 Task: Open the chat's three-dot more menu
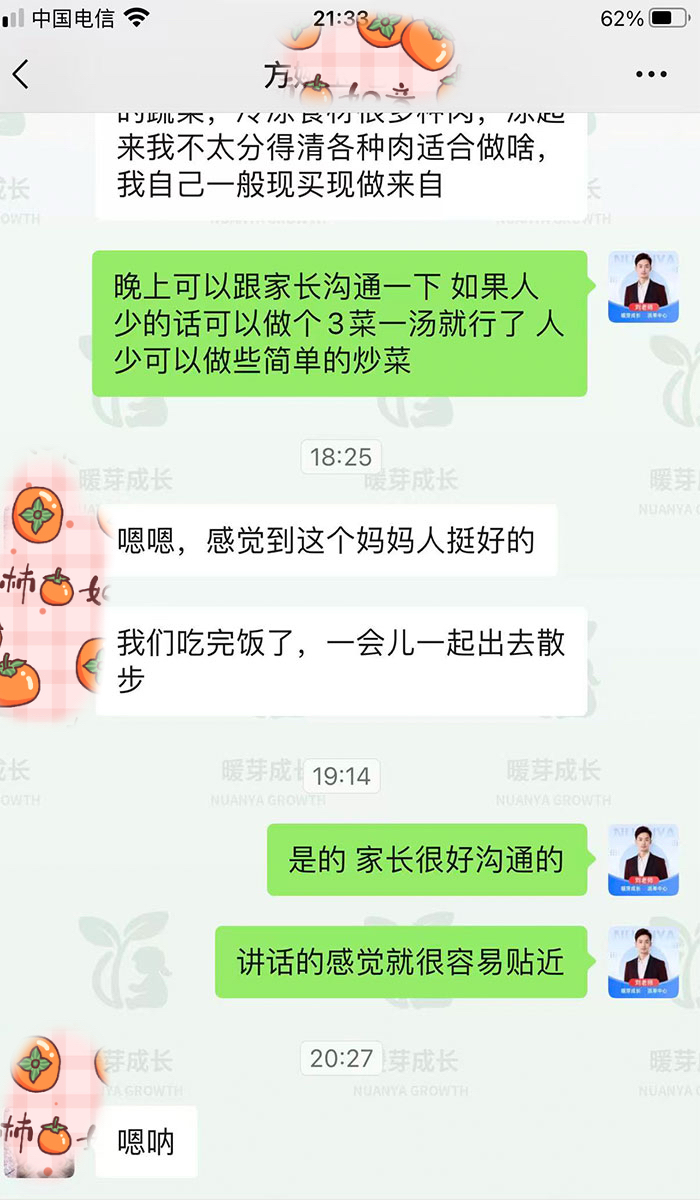[x=651, y=75]
